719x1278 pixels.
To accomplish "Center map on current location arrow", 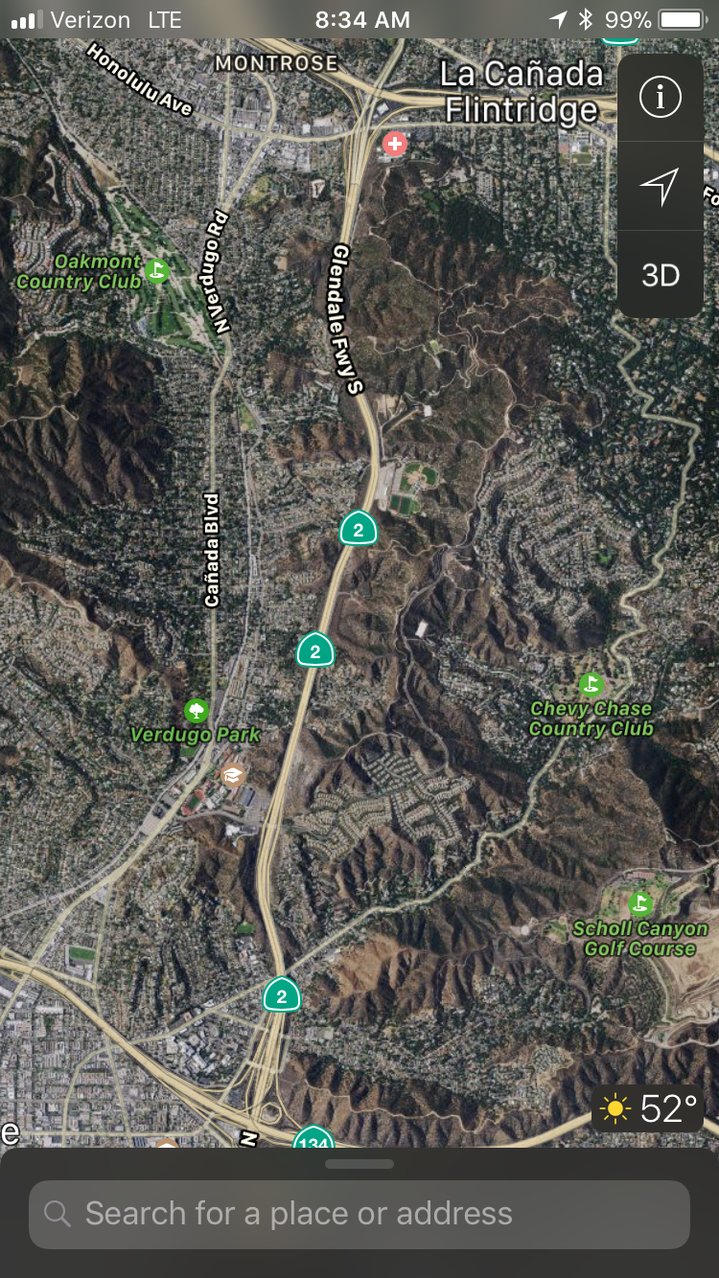I will point(660,186).
